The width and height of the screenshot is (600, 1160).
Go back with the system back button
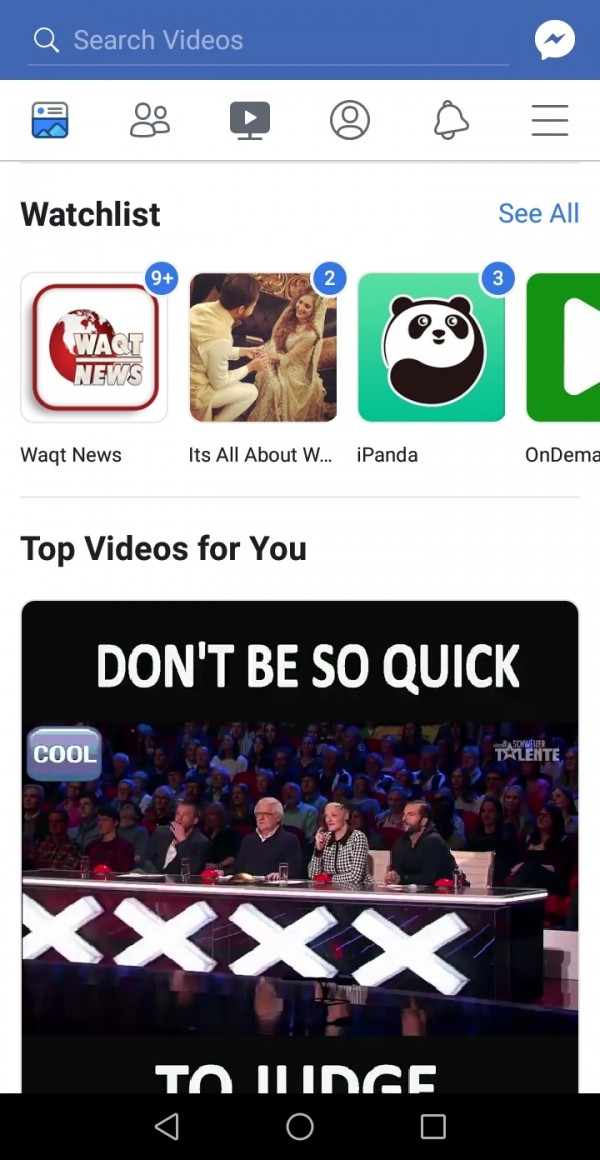pyautogui.click(x=167, y=1127)
